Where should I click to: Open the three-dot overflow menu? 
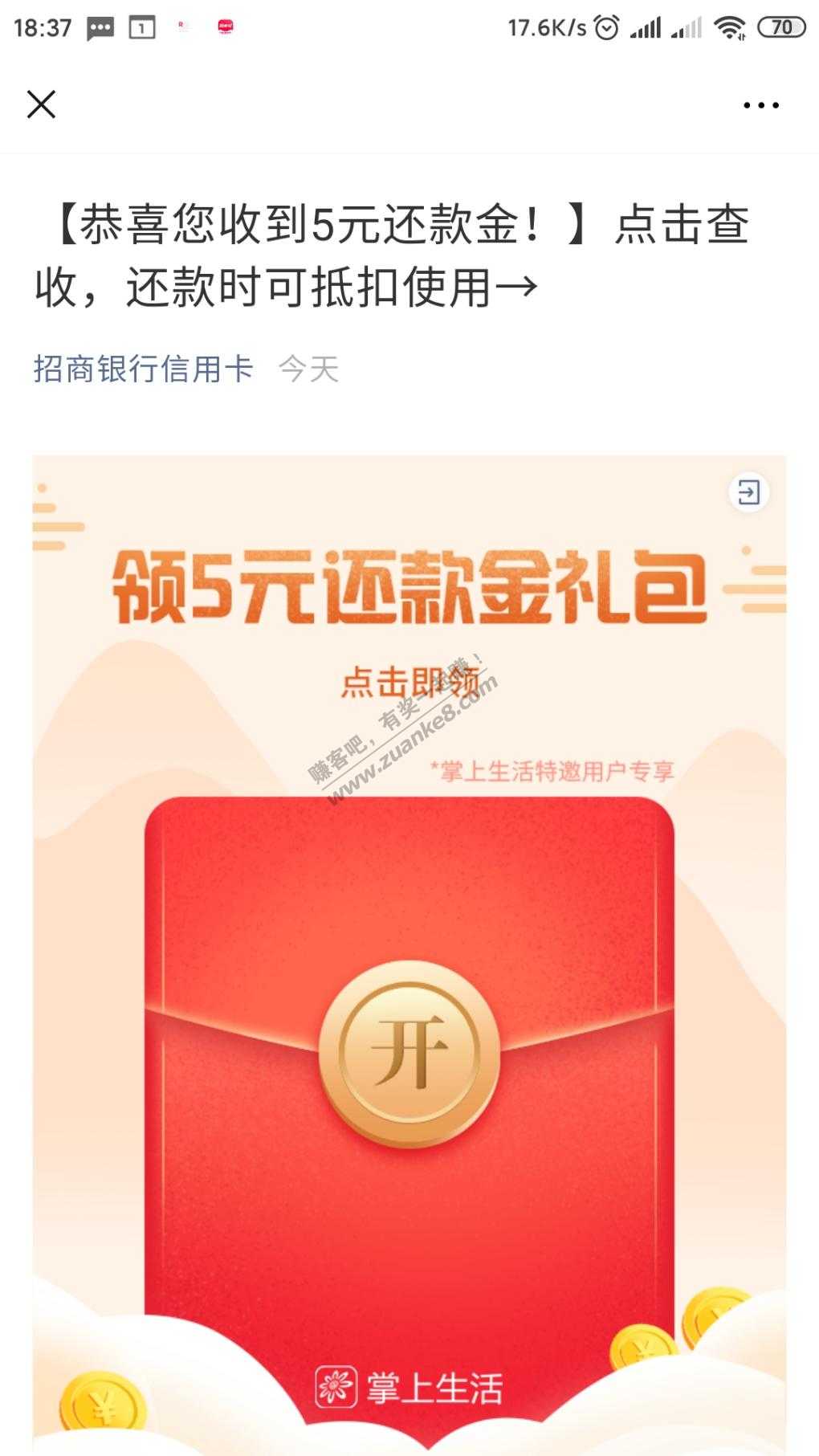click(760, 105)
